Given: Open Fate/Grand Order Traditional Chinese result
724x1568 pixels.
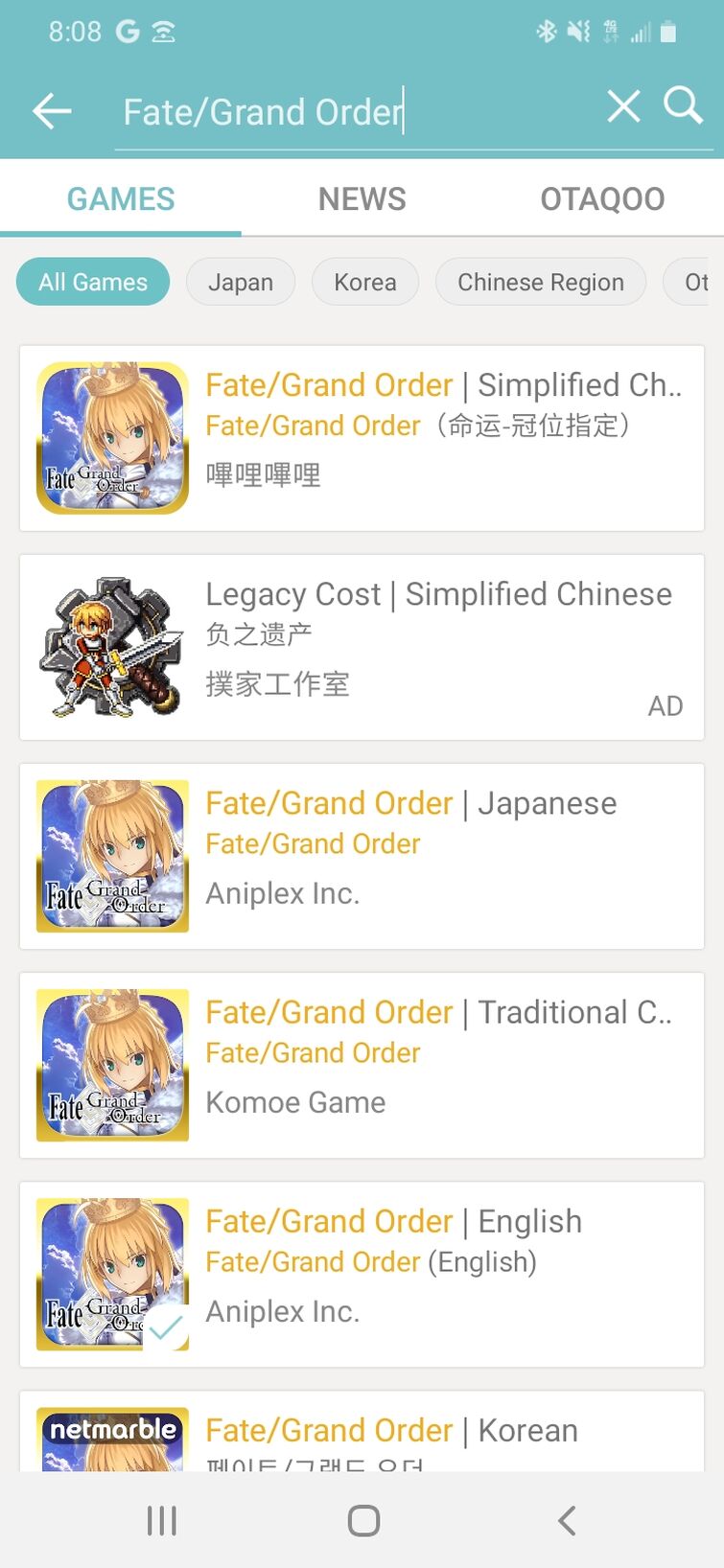Looking at the screenshot, I should click(x=362, y=1065).
